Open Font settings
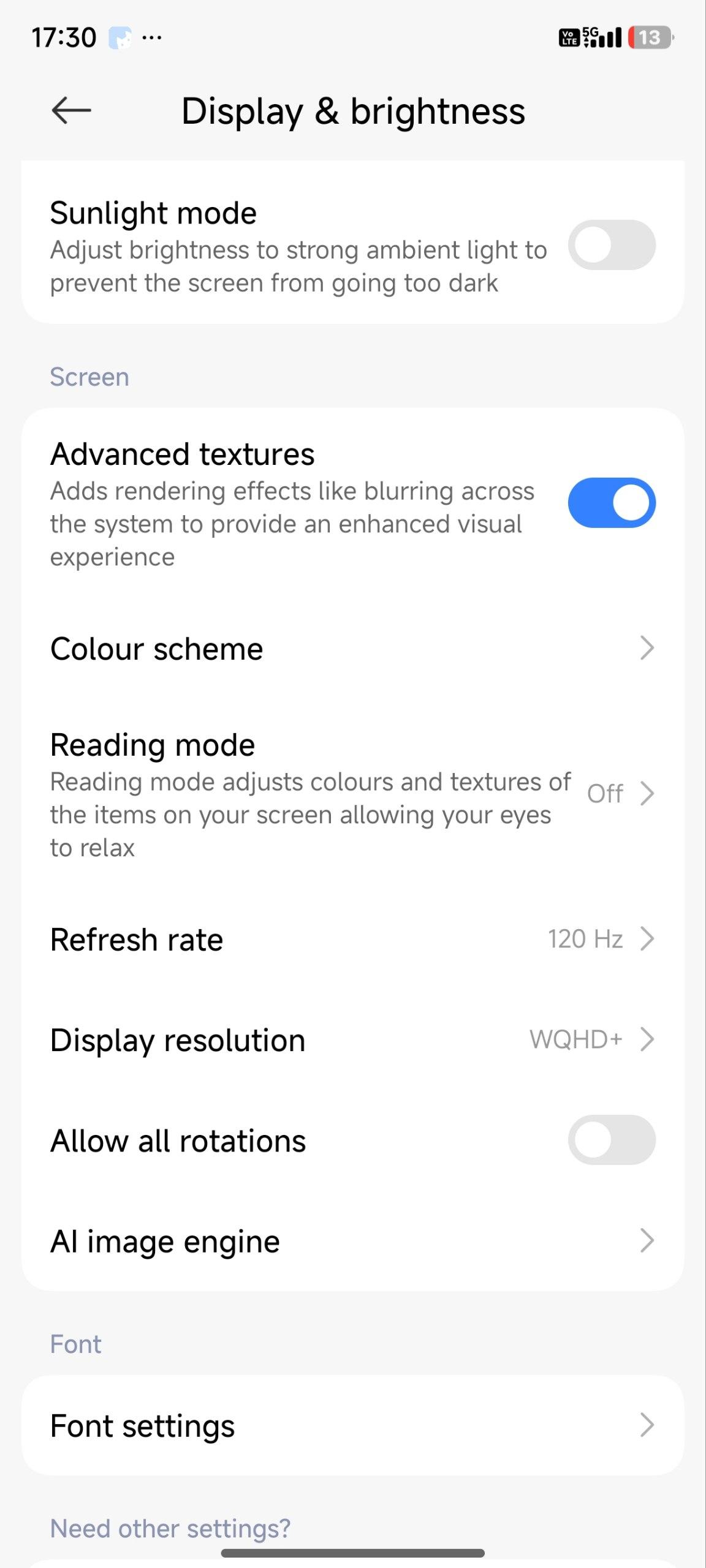This screenshot has width=706, height=1568. click(352, 1425)
